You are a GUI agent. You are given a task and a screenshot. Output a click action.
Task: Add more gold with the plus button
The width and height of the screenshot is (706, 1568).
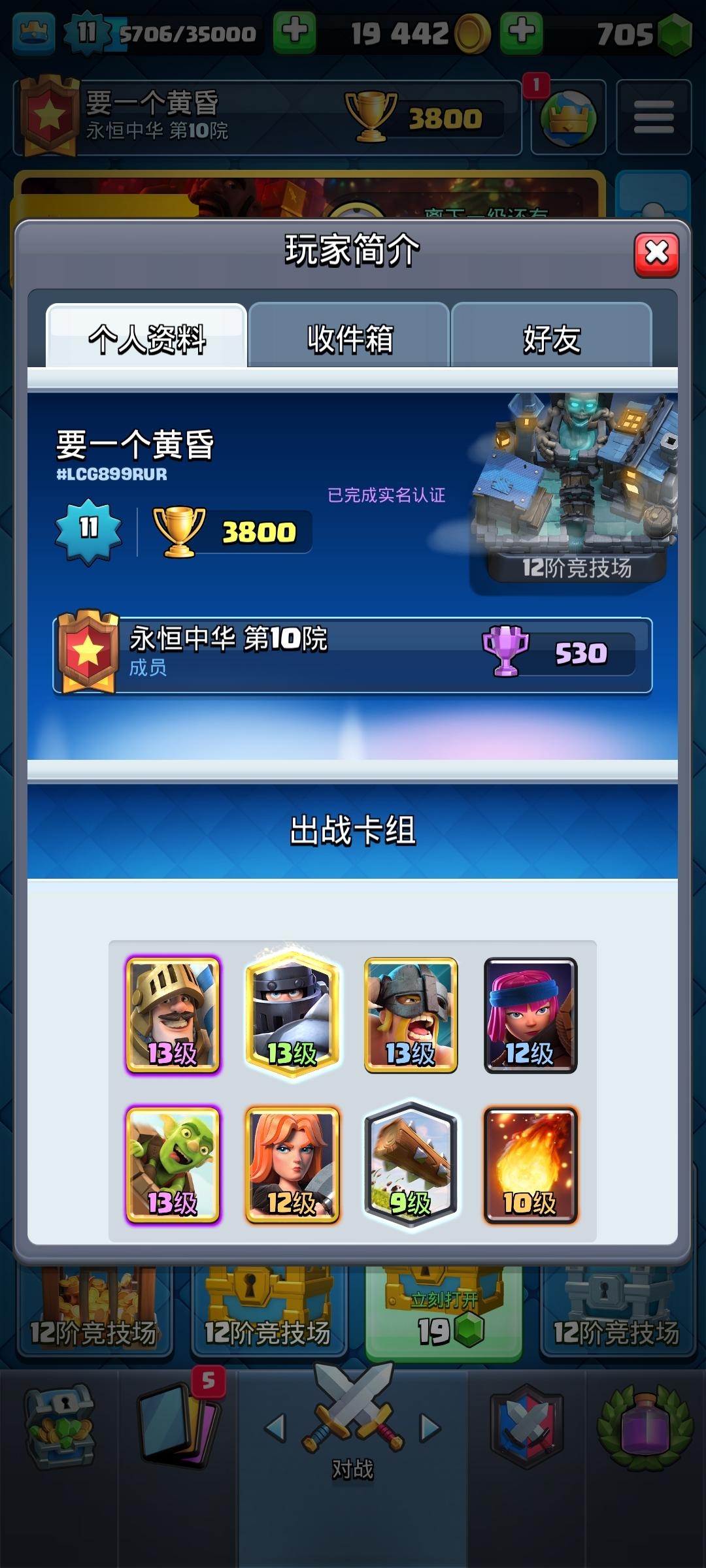point(522,31)
